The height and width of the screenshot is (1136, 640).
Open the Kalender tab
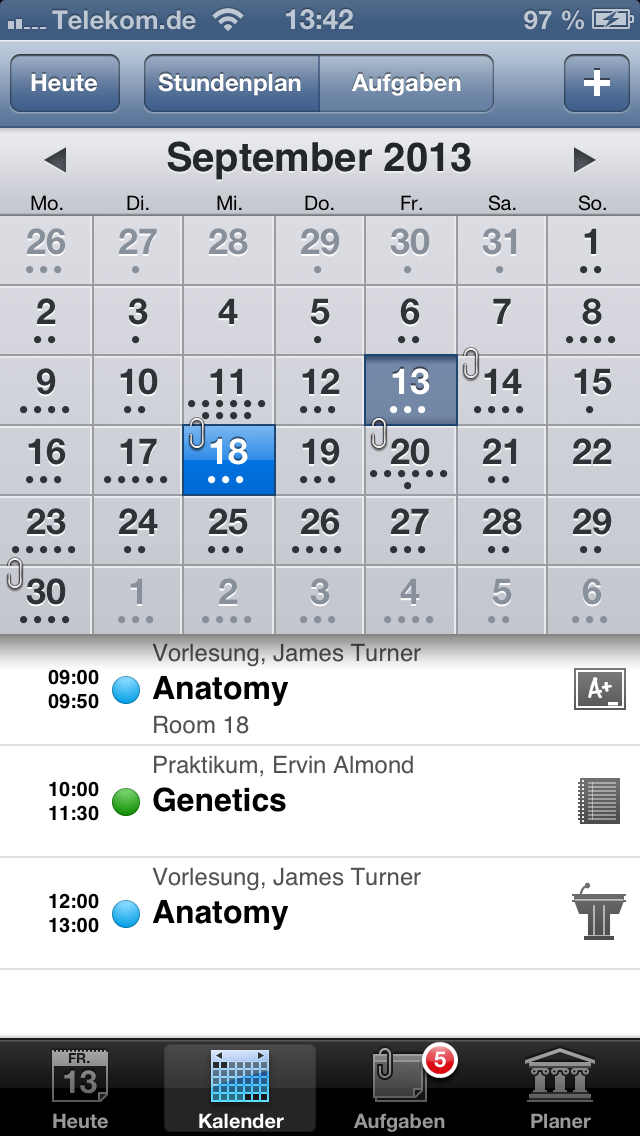[240, 1088]
